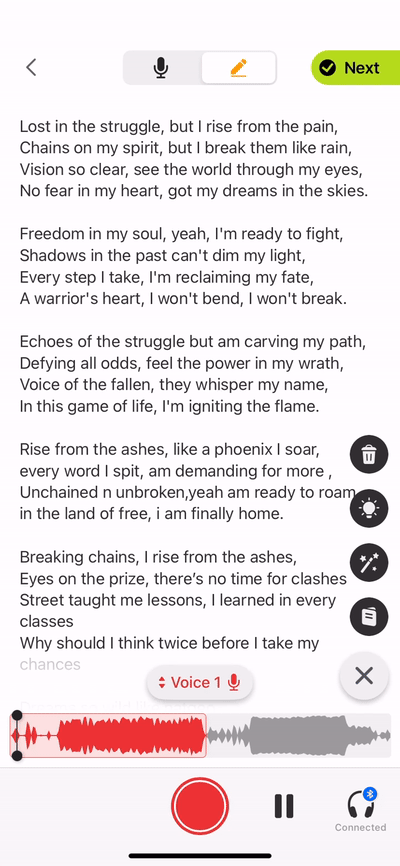This screenshot has width=400, height=866.
Task: Select the pencil lyrics editing tab
Action: pos(239,68)
